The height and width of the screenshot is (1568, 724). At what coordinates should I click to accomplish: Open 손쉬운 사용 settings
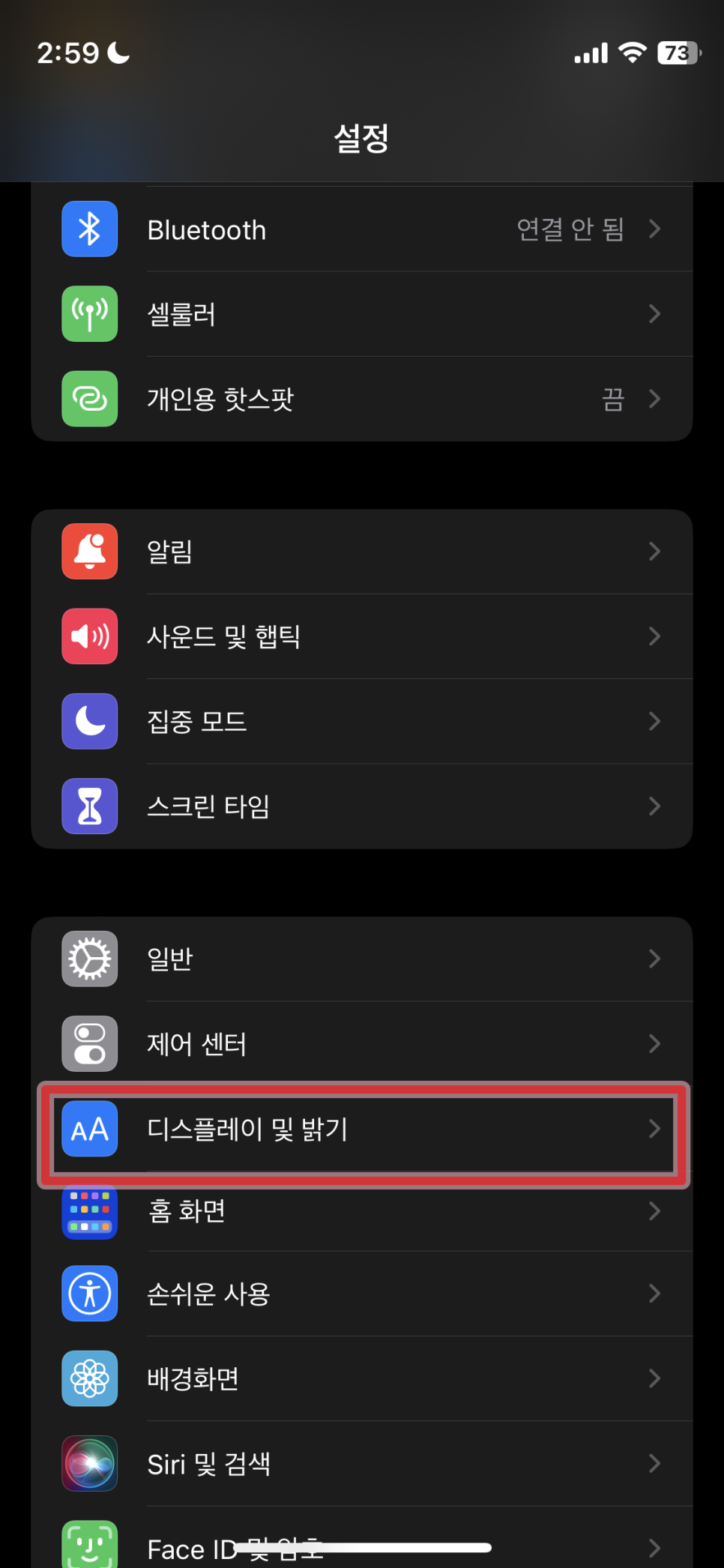tap(361, 1294)
